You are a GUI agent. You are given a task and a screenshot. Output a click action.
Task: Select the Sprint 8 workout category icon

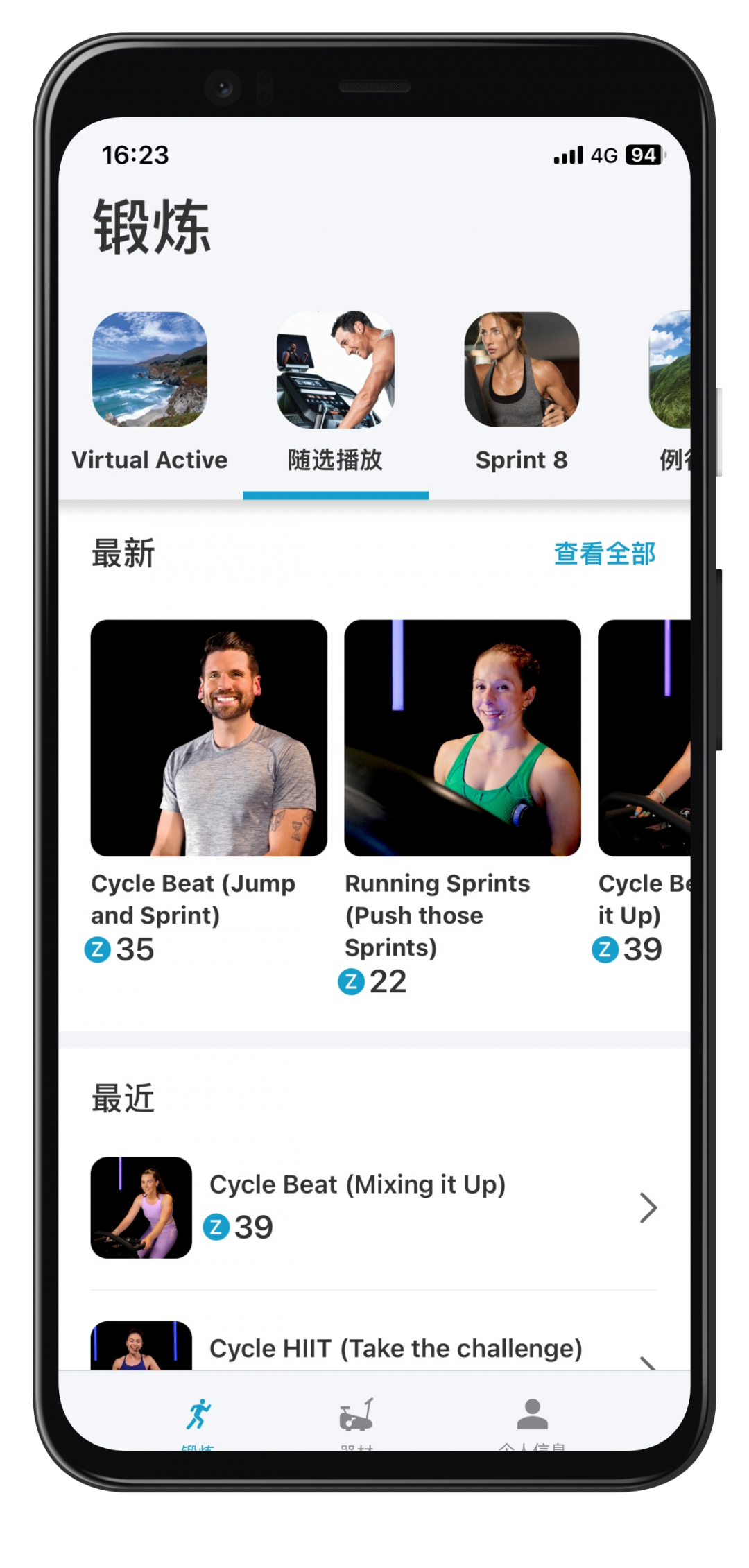click(522, 372)
